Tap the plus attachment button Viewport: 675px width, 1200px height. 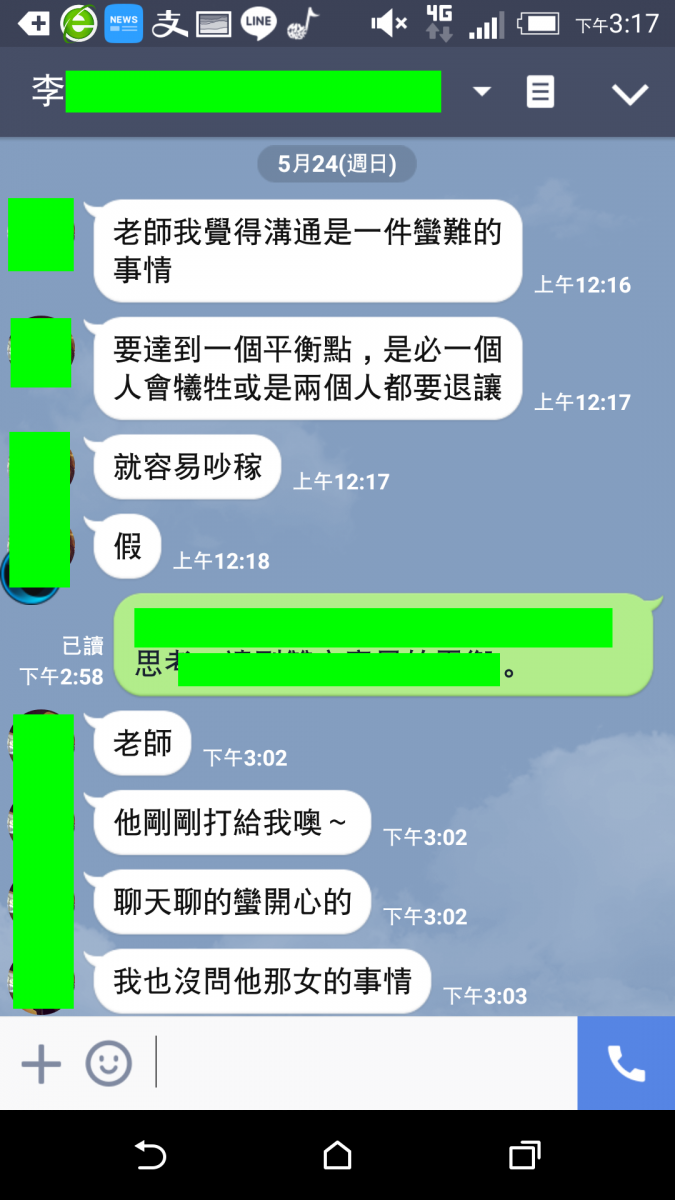(41, 1063)
